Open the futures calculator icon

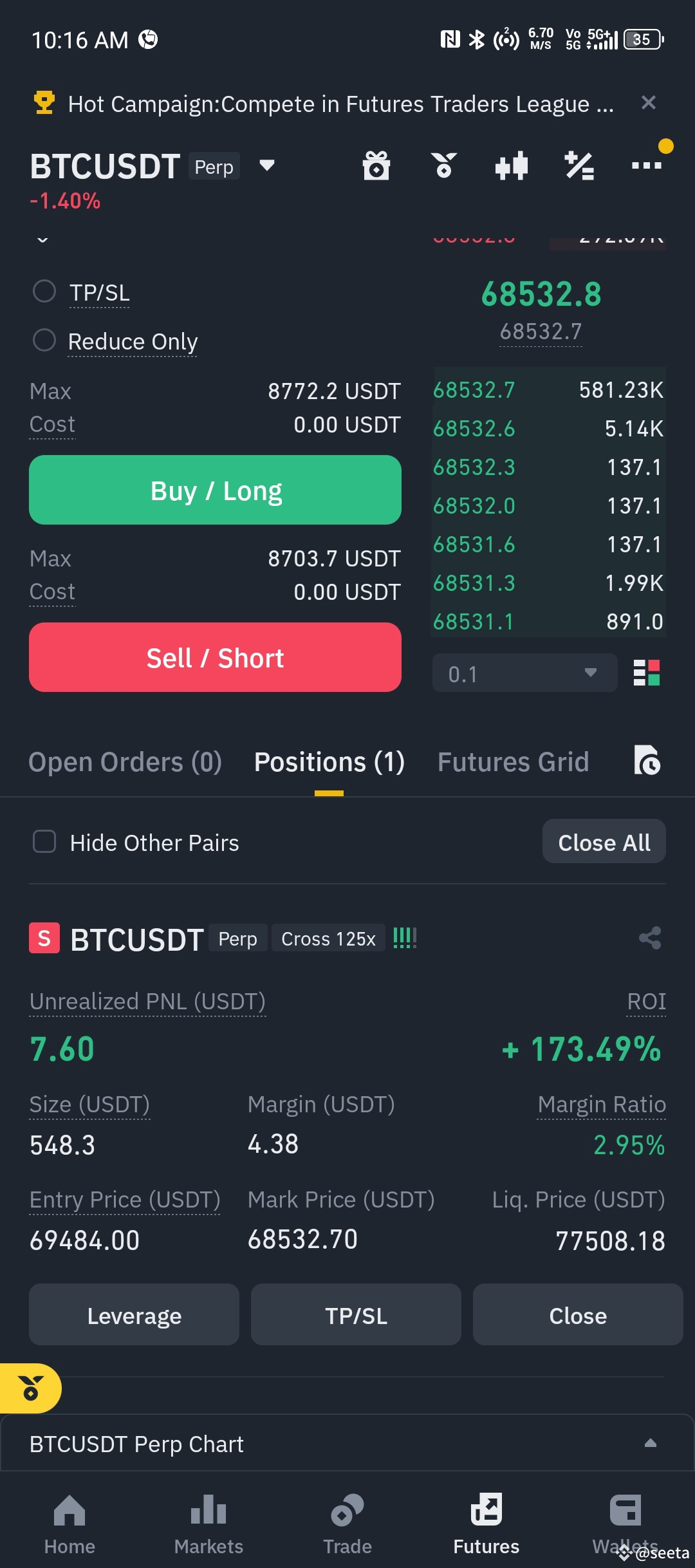579,165
